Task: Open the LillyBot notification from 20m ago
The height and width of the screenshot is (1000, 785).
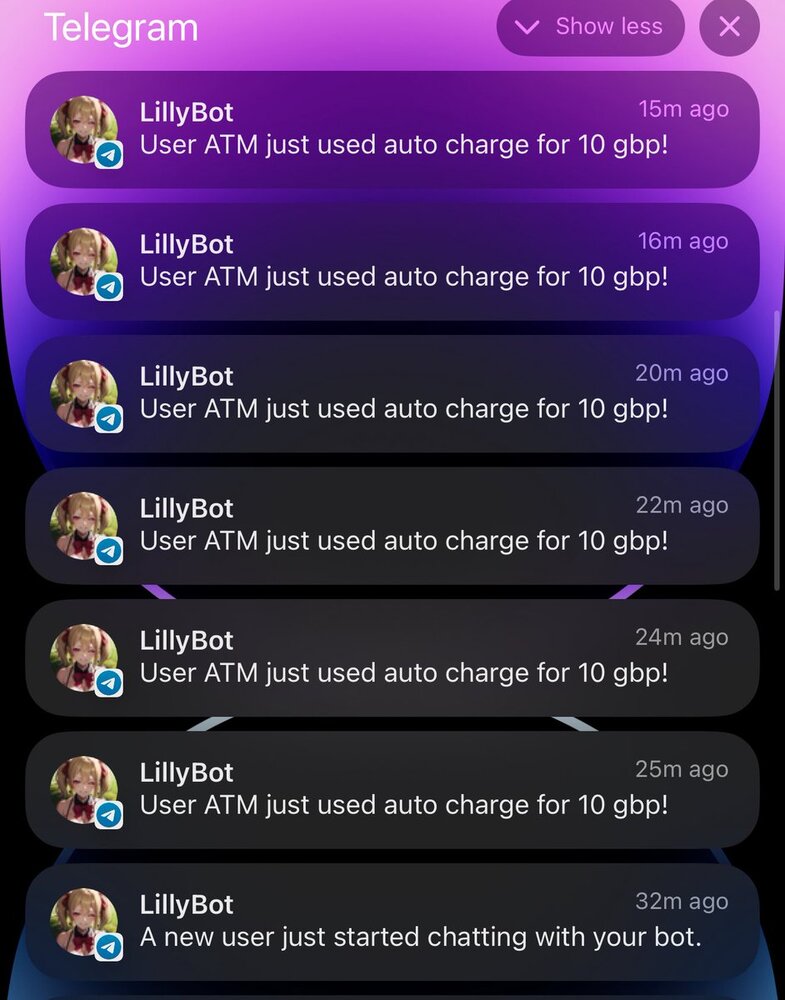Action: tap(392, 393)
